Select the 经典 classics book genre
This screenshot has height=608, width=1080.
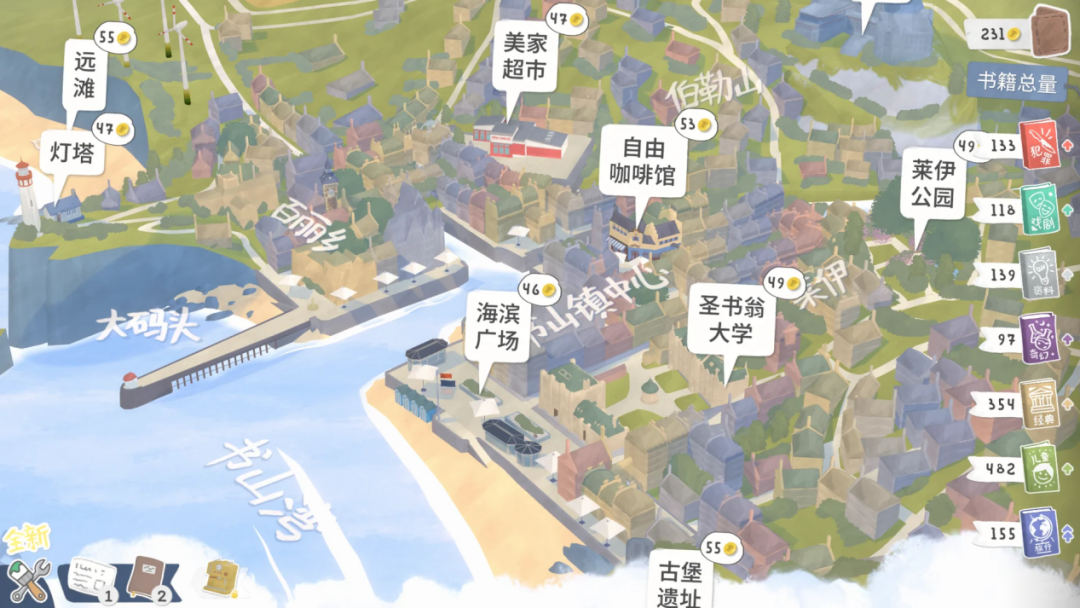click(1040, 403)
